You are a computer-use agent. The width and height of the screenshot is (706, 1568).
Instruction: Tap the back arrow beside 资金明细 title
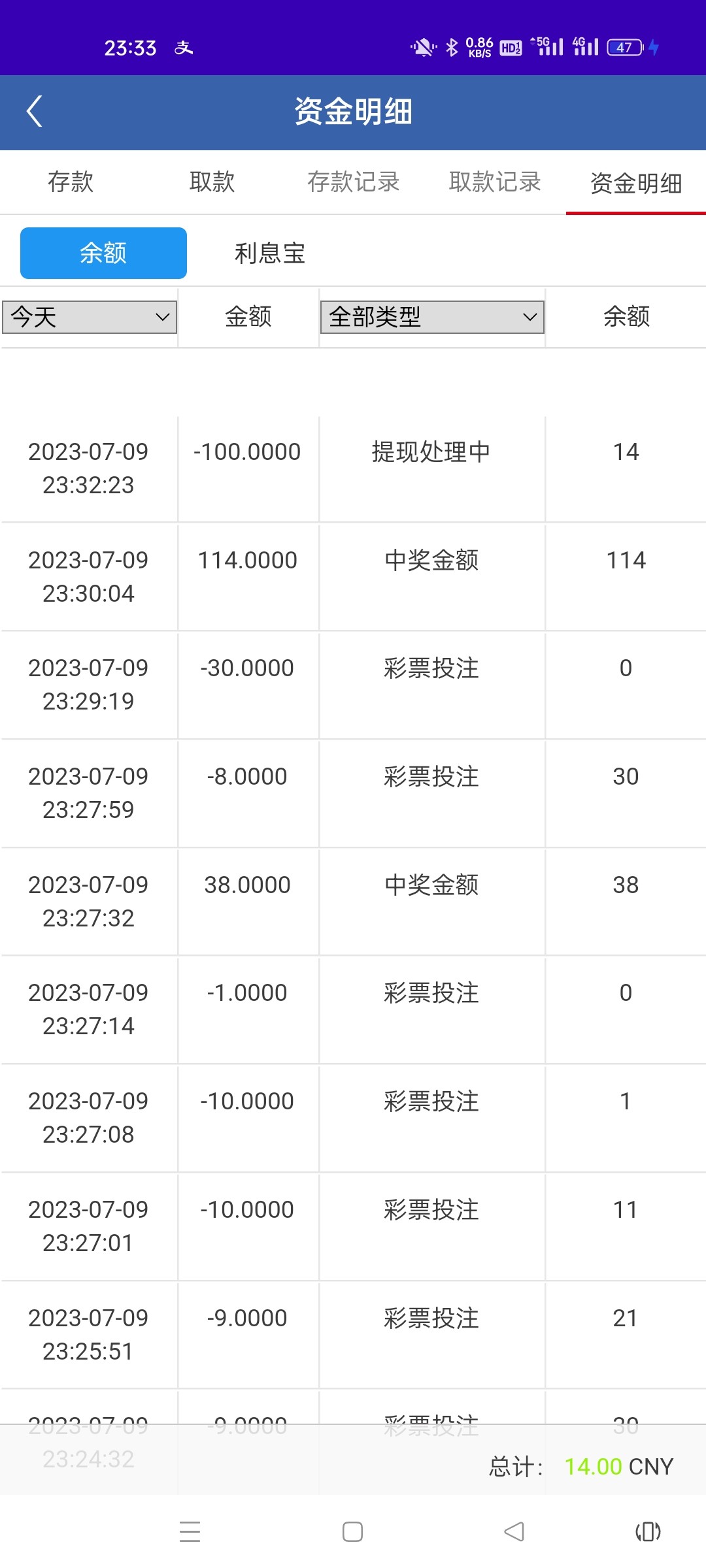coord(35,111)
